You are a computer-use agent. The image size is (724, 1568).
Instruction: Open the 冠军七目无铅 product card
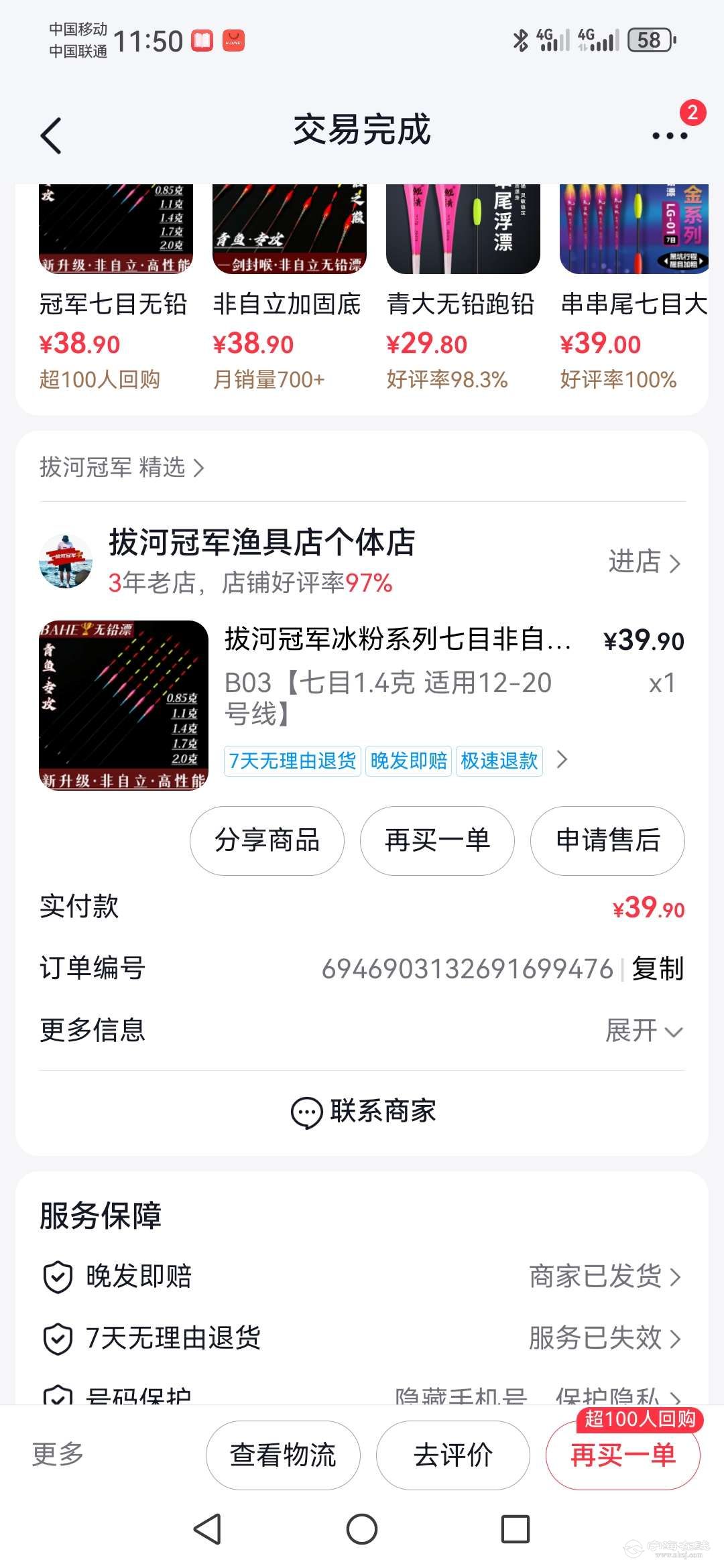[x=114, y=288]
